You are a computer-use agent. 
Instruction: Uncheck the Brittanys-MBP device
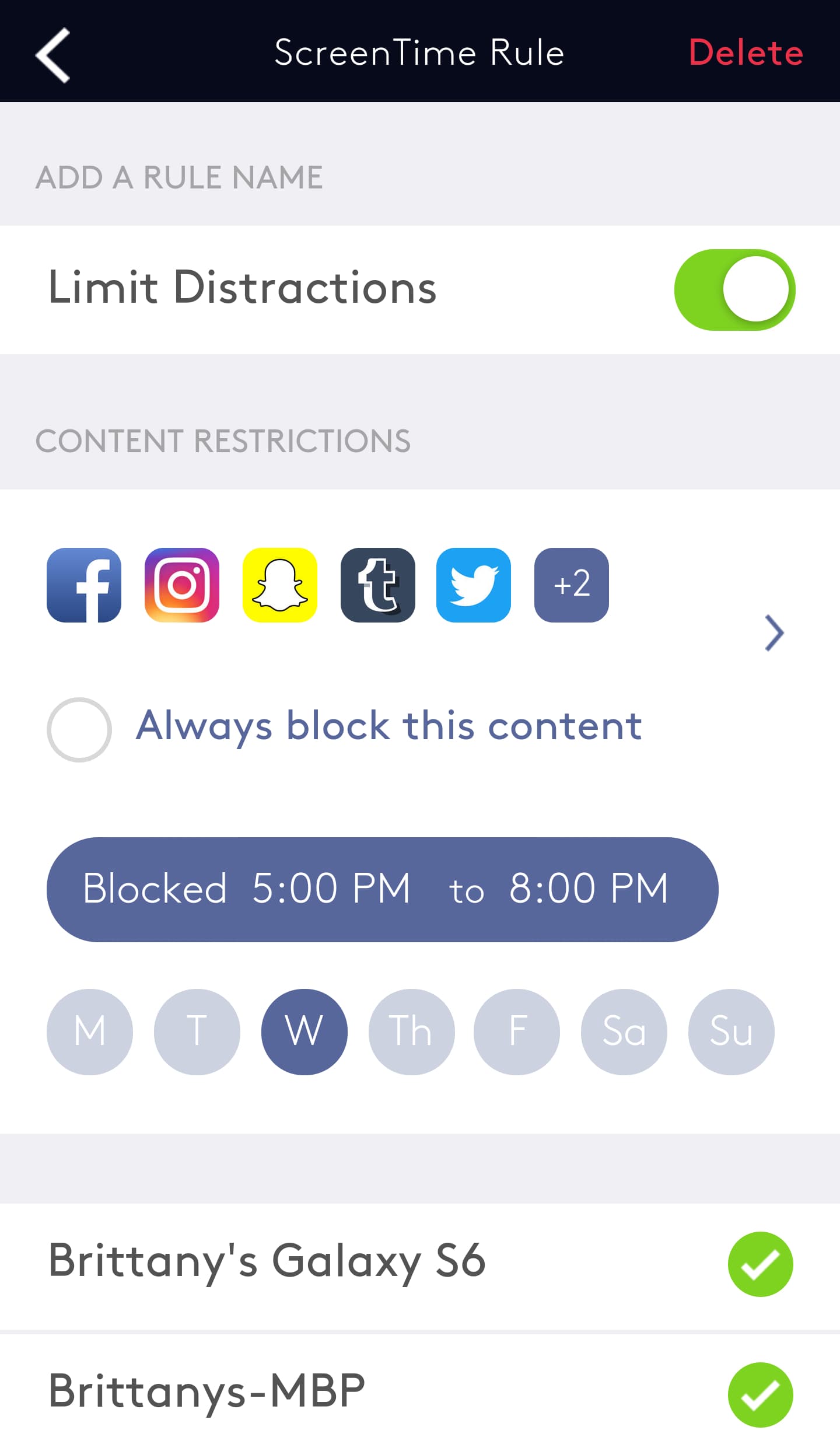coord(759,1394)
